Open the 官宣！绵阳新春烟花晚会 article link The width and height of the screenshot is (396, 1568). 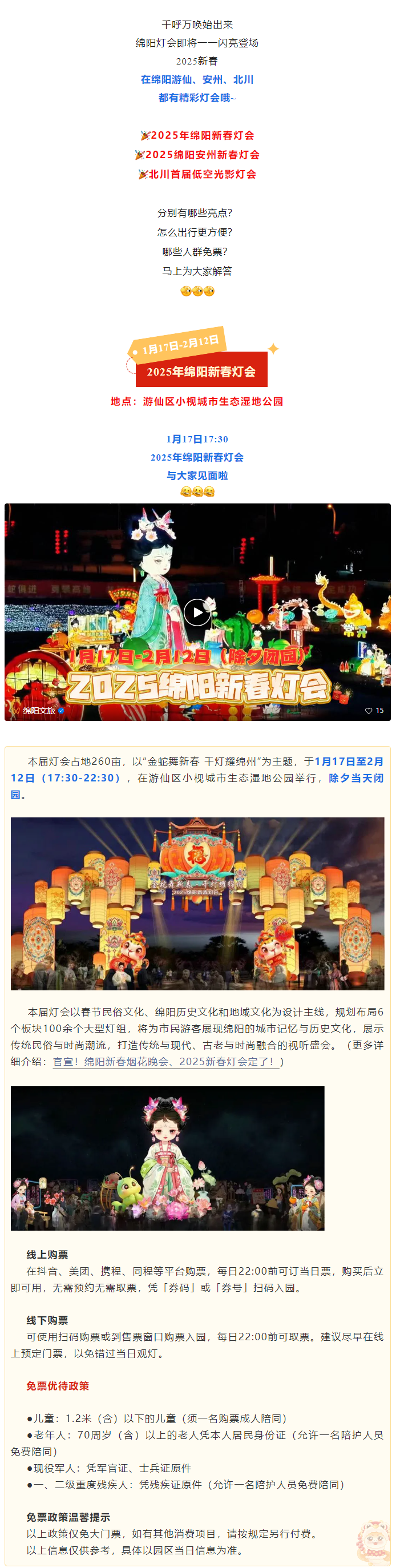165,1062
